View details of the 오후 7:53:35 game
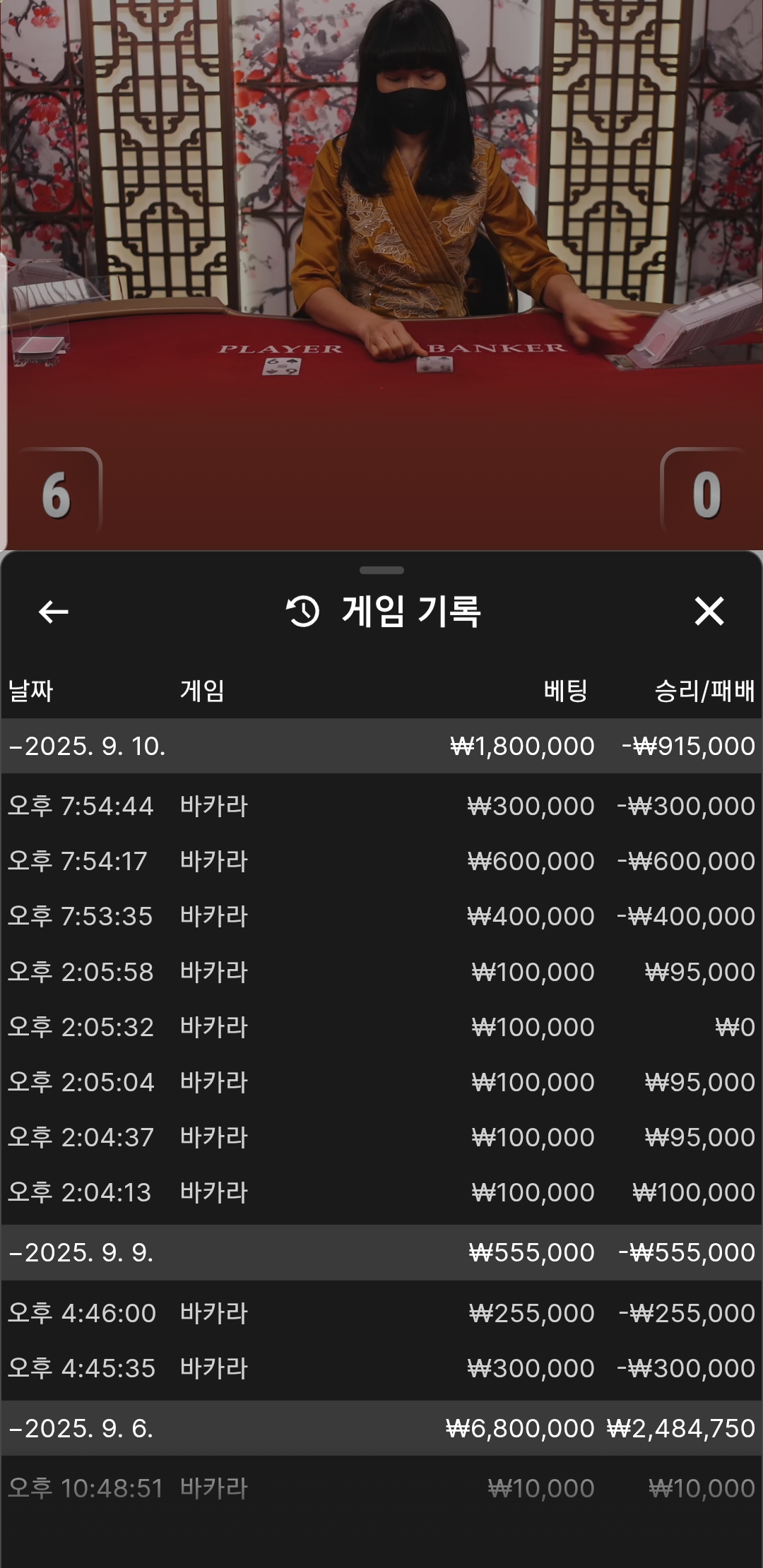The height and width of the screenshot is (1568, 763). click(x=381, y=916)
